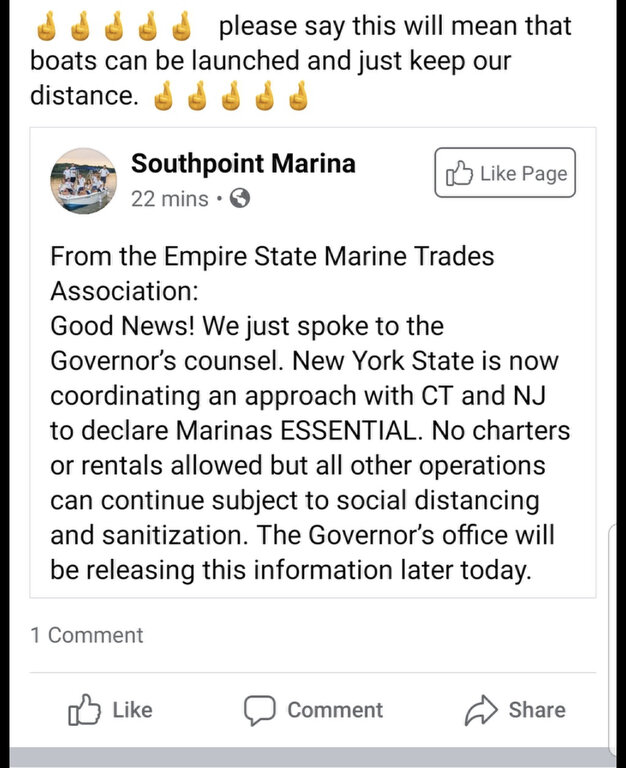View the 1 Comment on the post
Screen dimensions: 626x768
87,635
